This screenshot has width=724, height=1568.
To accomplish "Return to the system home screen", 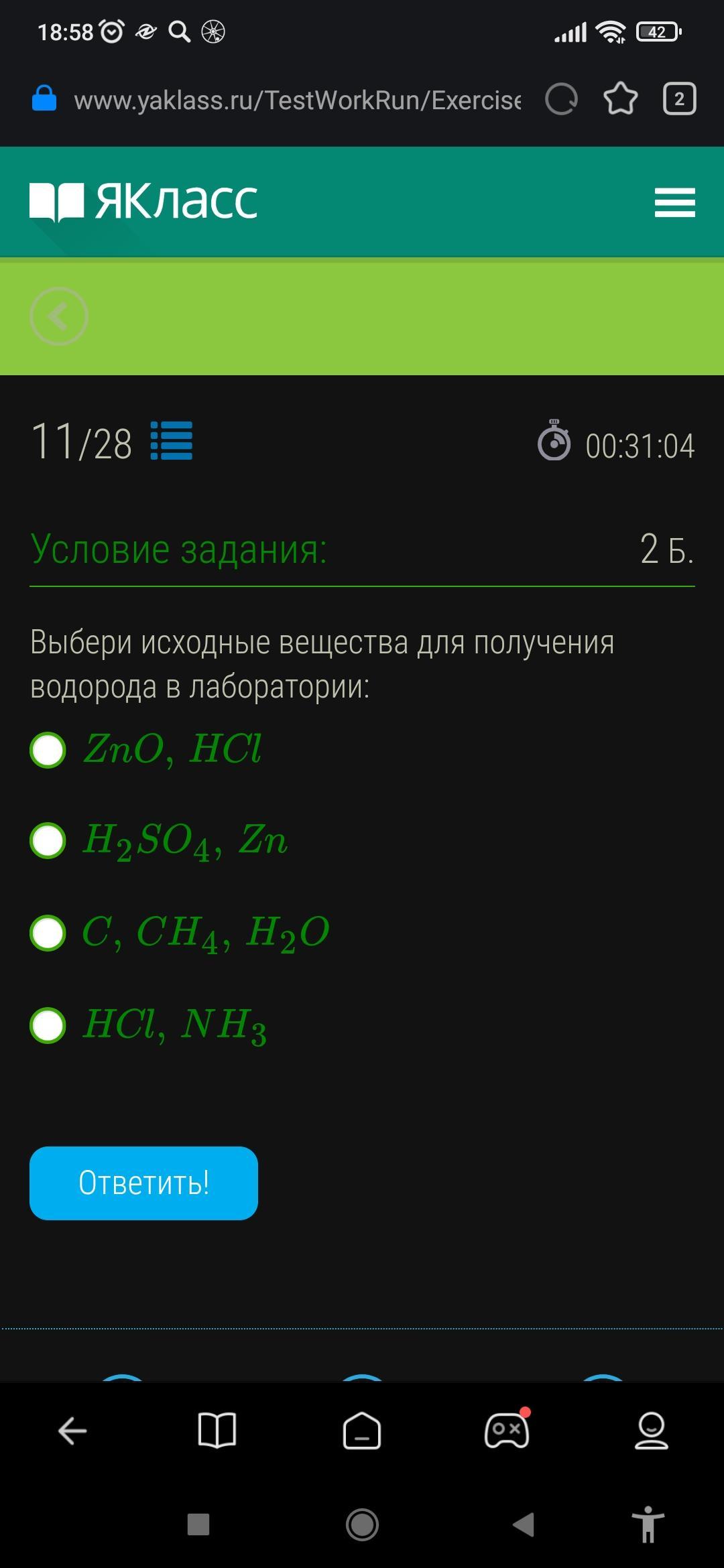I will 362,1524.
